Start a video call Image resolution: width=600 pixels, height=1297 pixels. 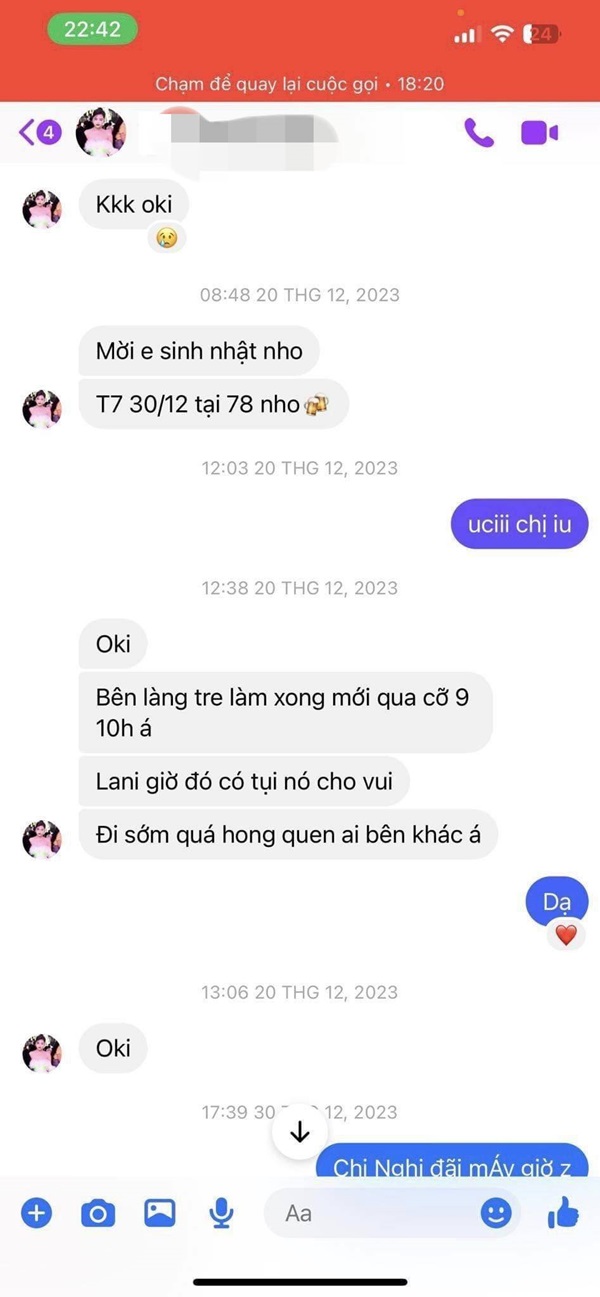(x=540, y=133)
